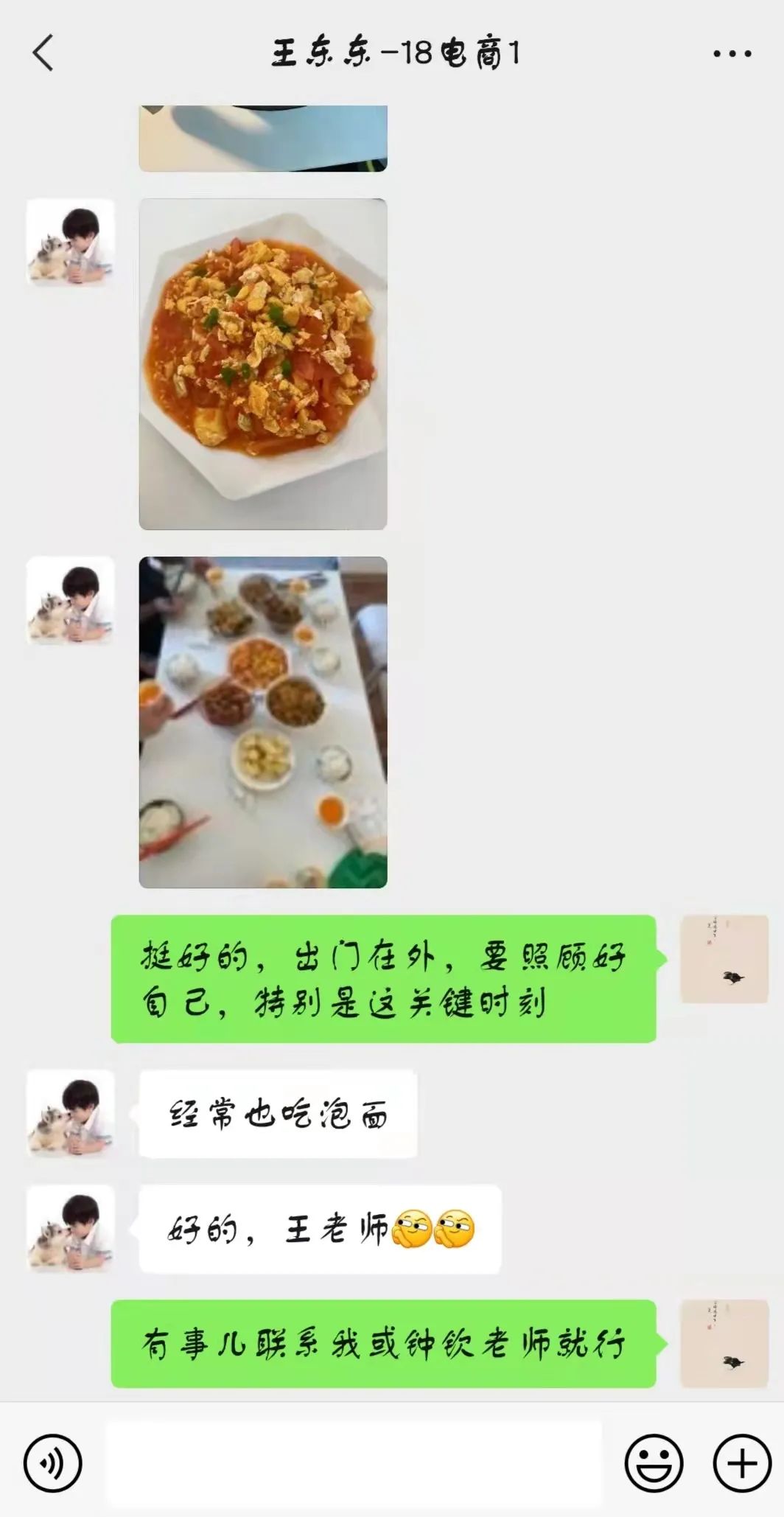Focus the message text field
The image size is (784, 1517).
click(x=354, y=1463)
